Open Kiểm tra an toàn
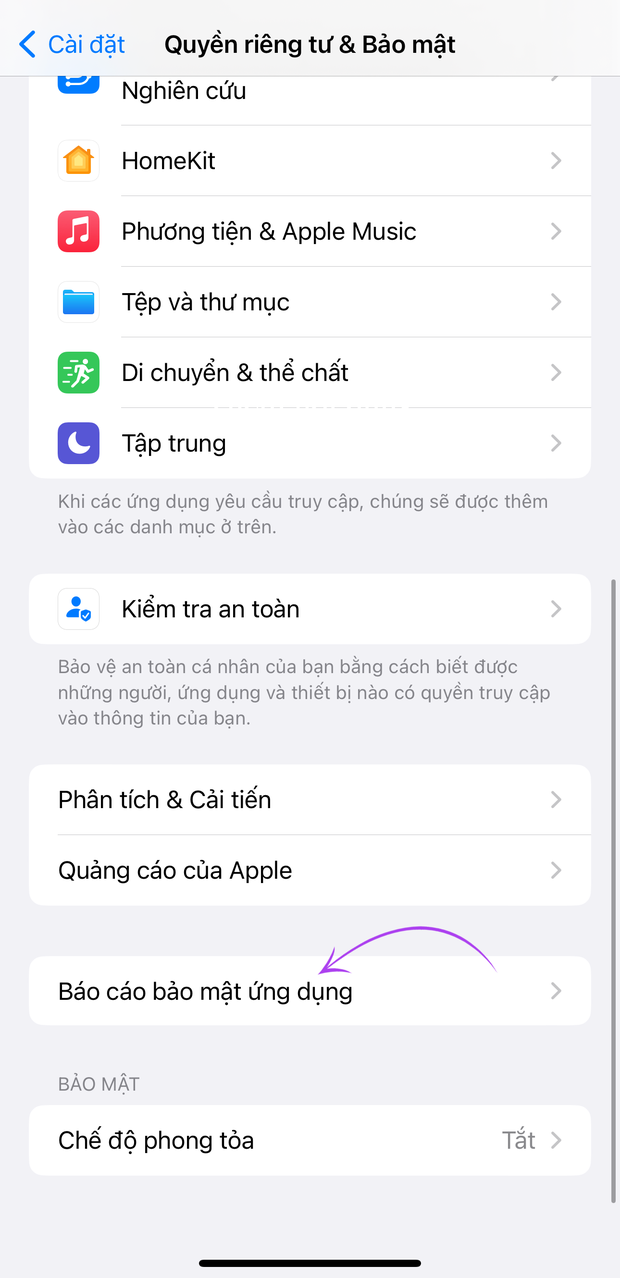The image size is (620, 1278). [310, 609]
